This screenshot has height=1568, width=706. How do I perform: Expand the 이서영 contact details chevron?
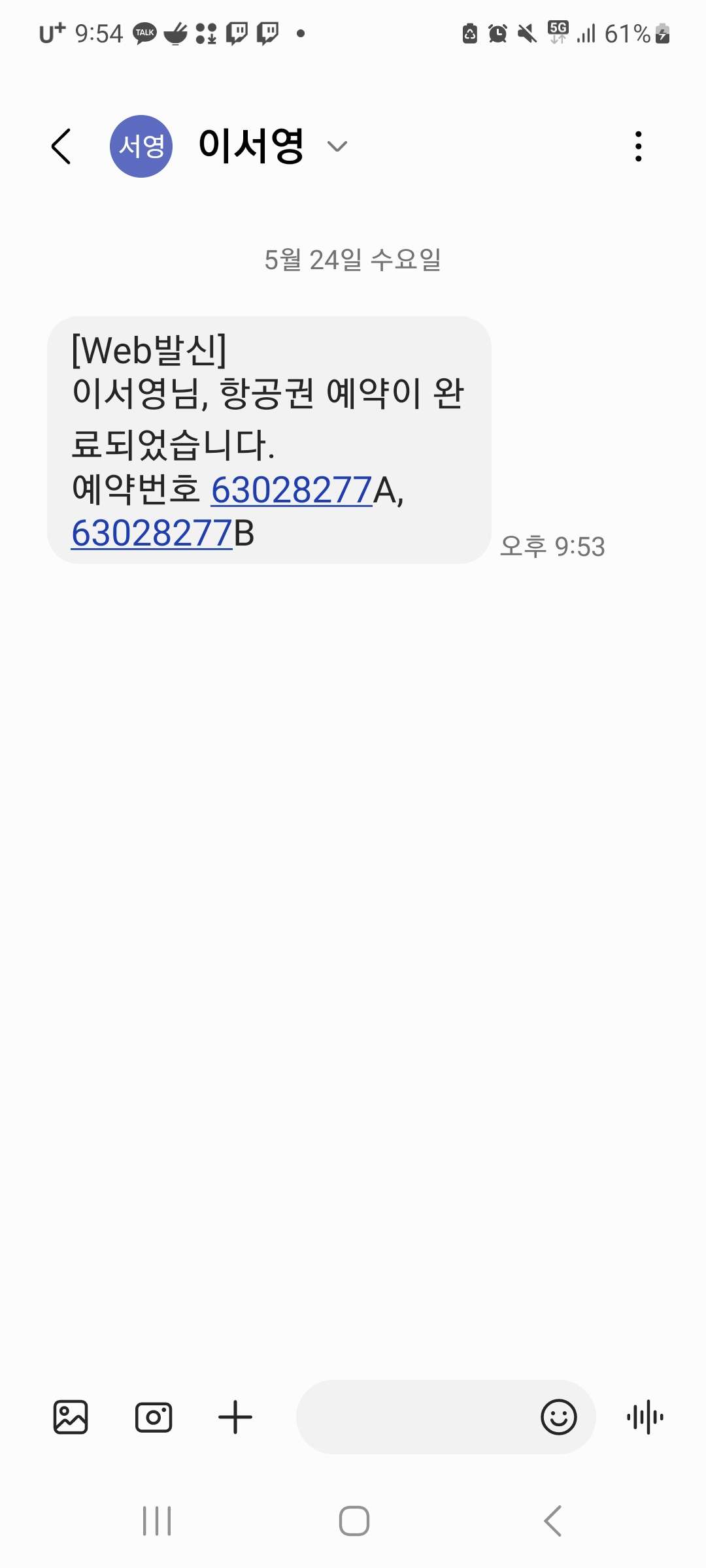337,146
